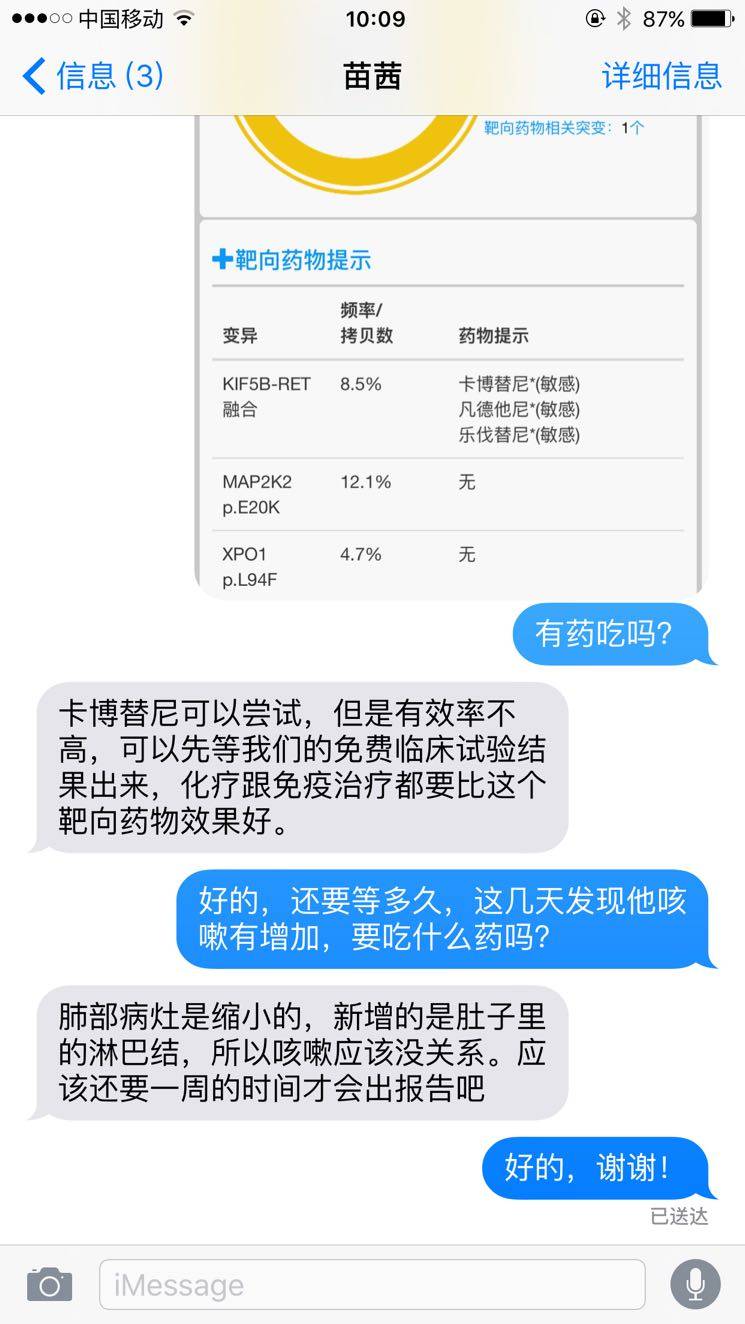Viewport: 745px width, 1324px height.
Task: Tap the microphone to record audio
Action: [695, 1284]
